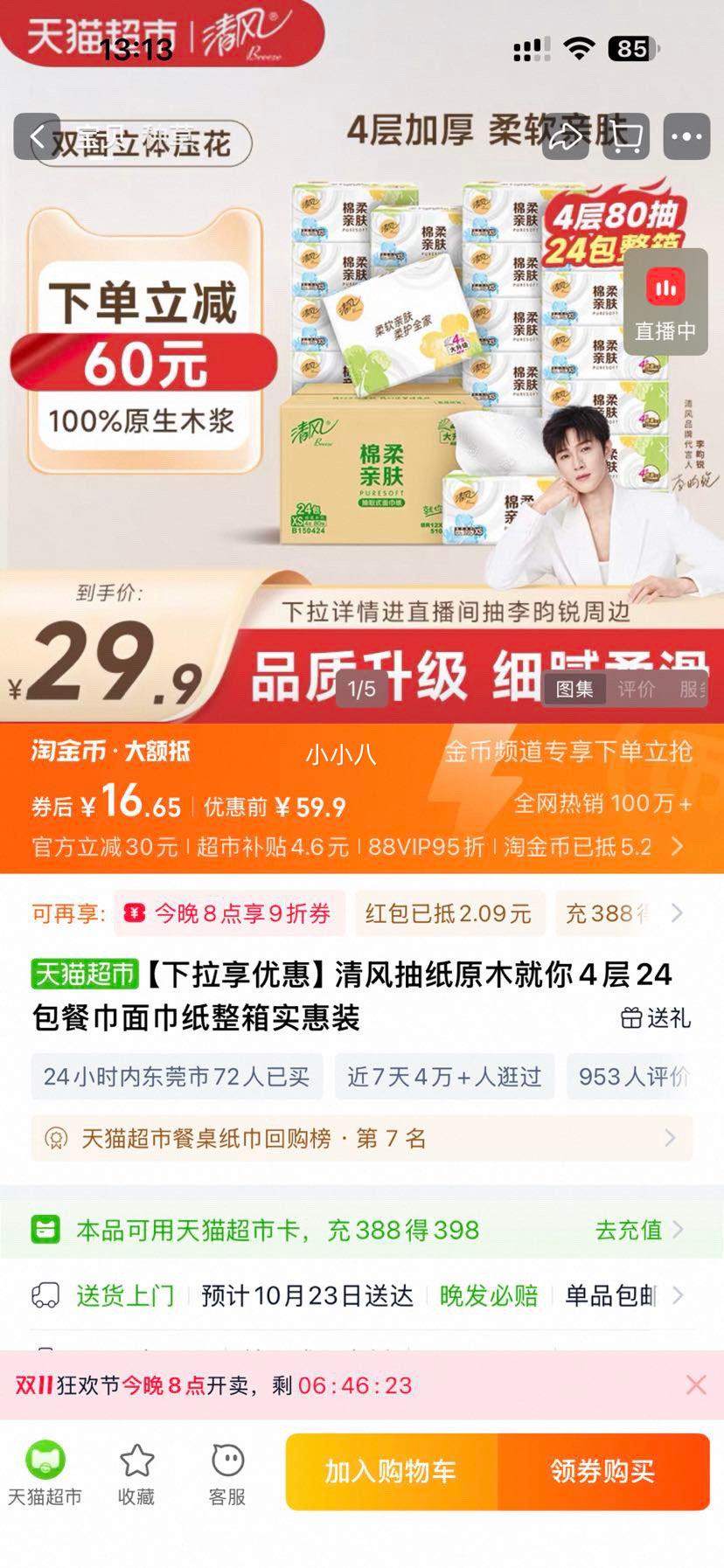Tap 去充值 to recharge supermarket card

[638, 1230]
